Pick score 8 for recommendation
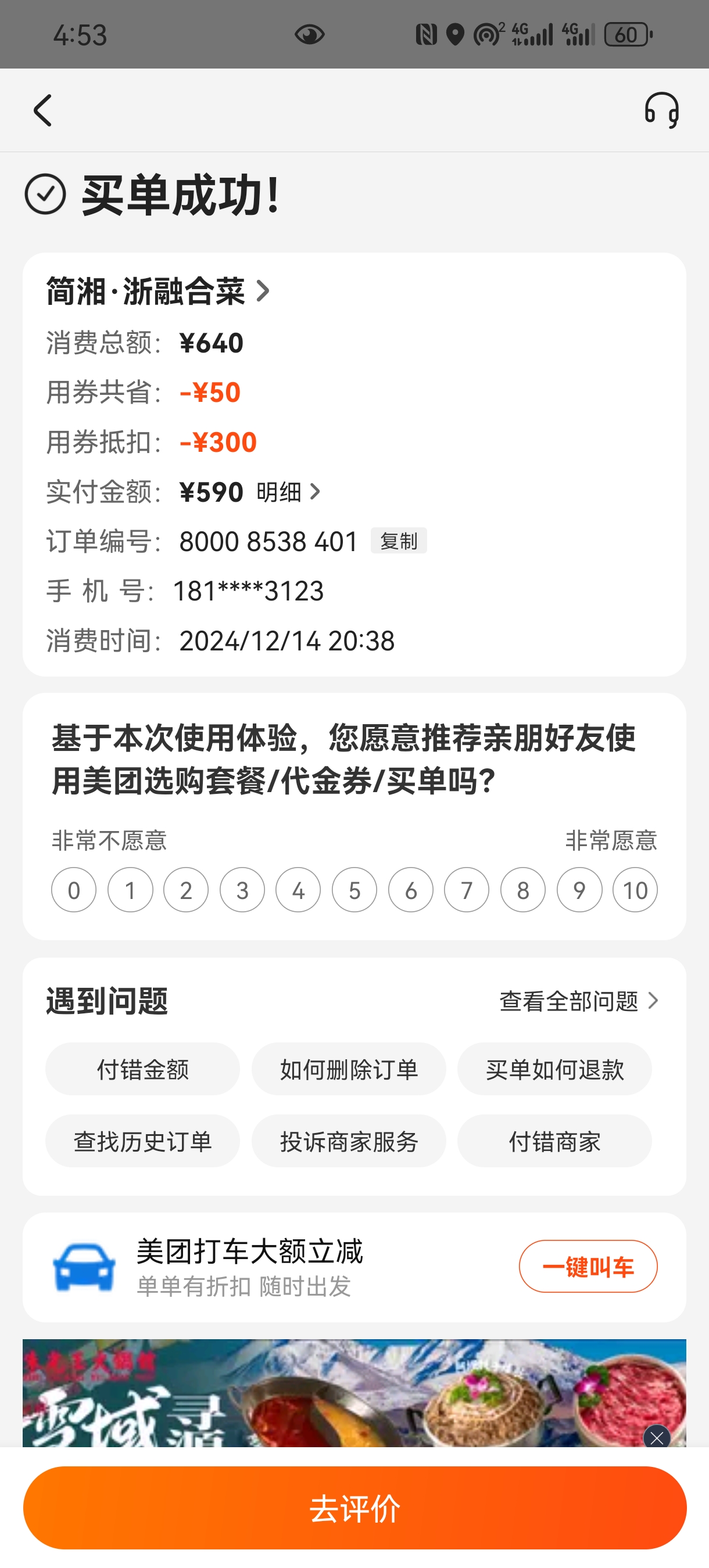 [522, 890]
